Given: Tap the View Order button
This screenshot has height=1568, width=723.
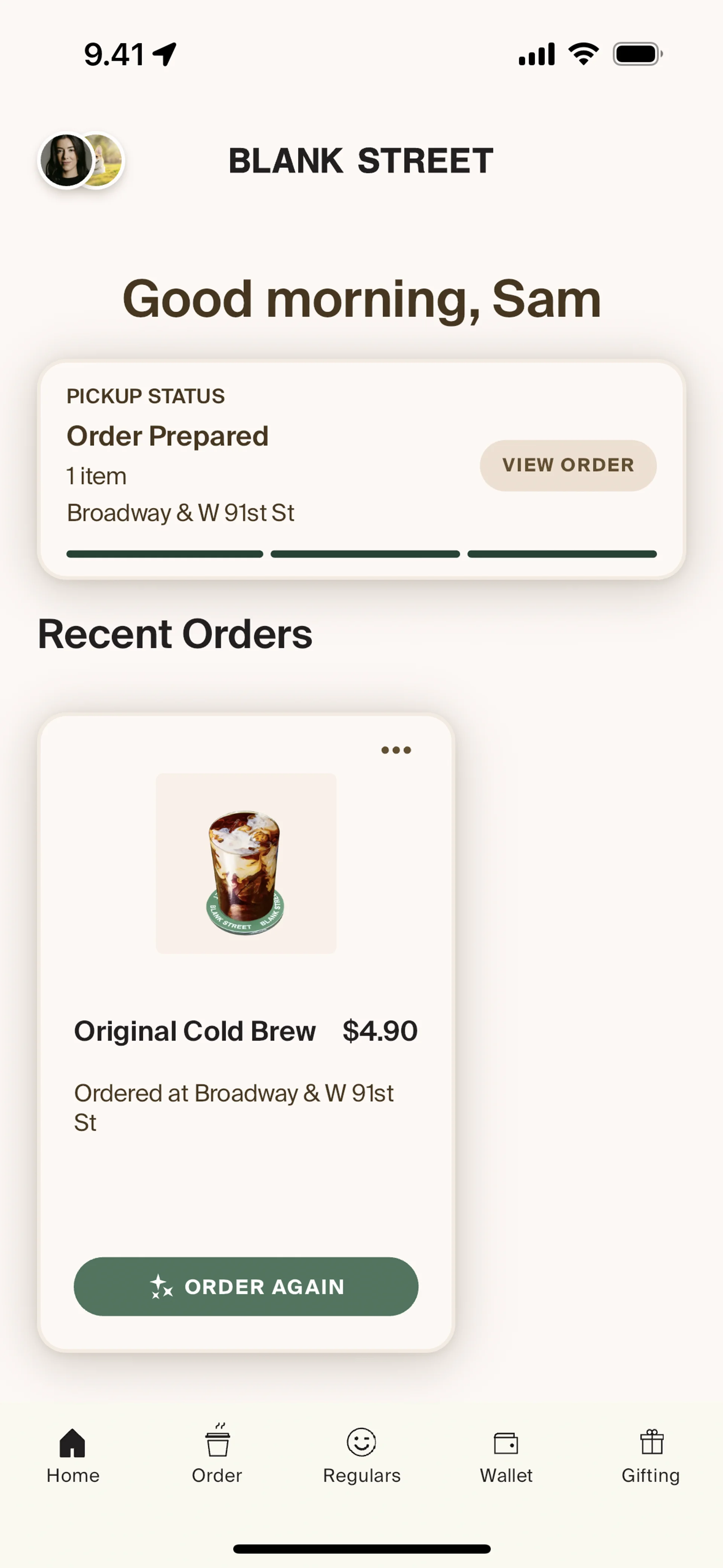Looking at the screenshot, I should point(568,465).
